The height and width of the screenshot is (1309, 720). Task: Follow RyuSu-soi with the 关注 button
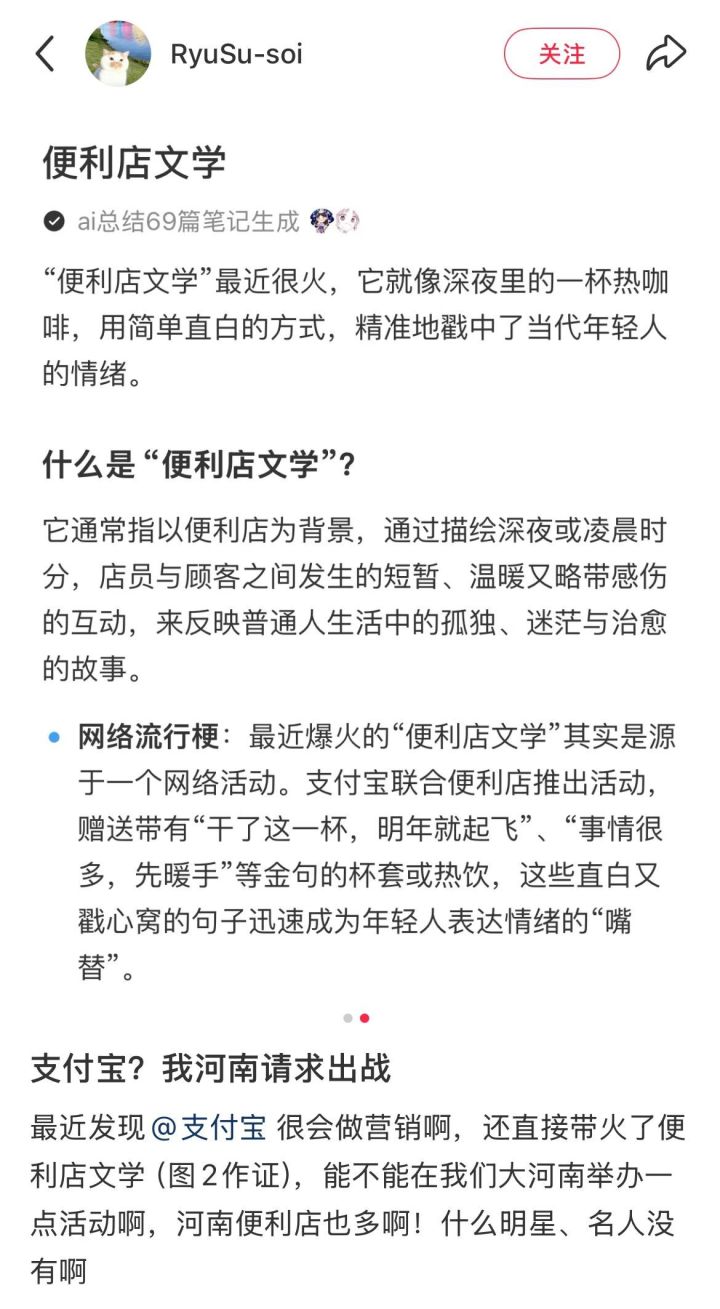[x=561, y=54]
